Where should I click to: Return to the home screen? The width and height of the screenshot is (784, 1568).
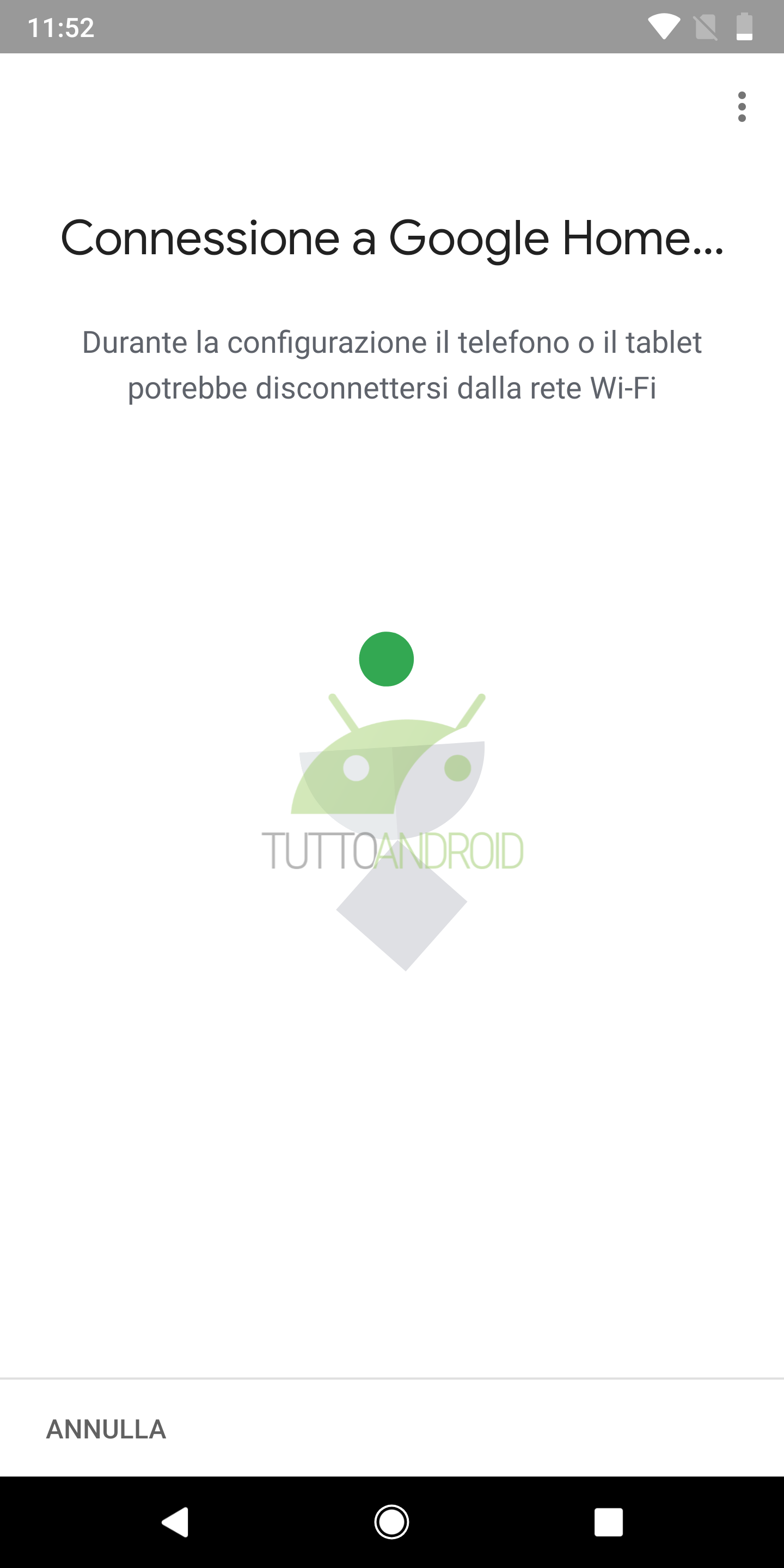tap(391, 1522)
